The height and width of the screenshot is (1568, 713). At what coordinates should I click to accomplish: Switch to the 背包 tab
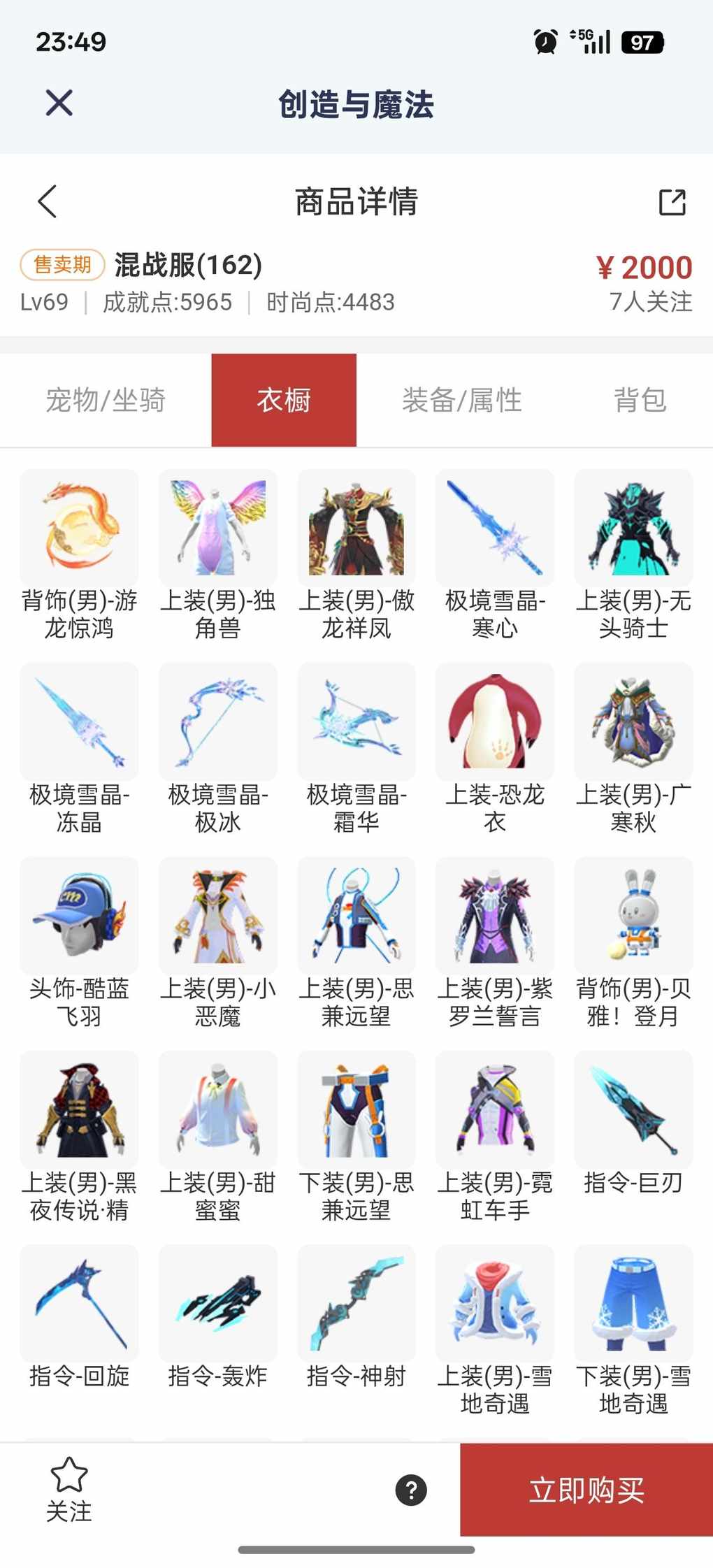(x=640, y=401)
